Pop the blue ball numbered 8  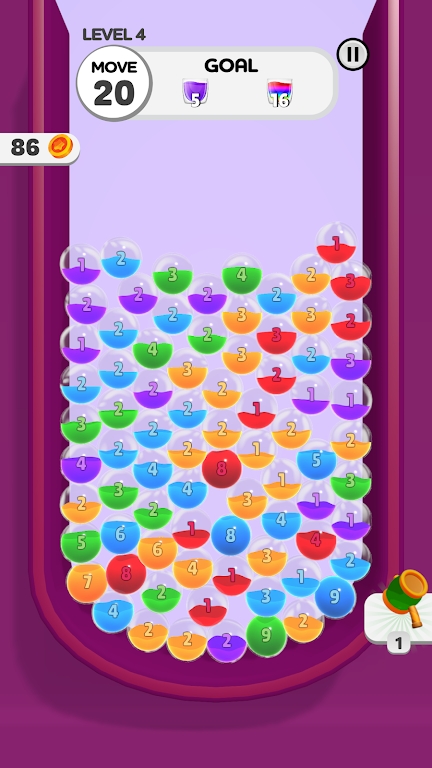[x=231, y=535]
